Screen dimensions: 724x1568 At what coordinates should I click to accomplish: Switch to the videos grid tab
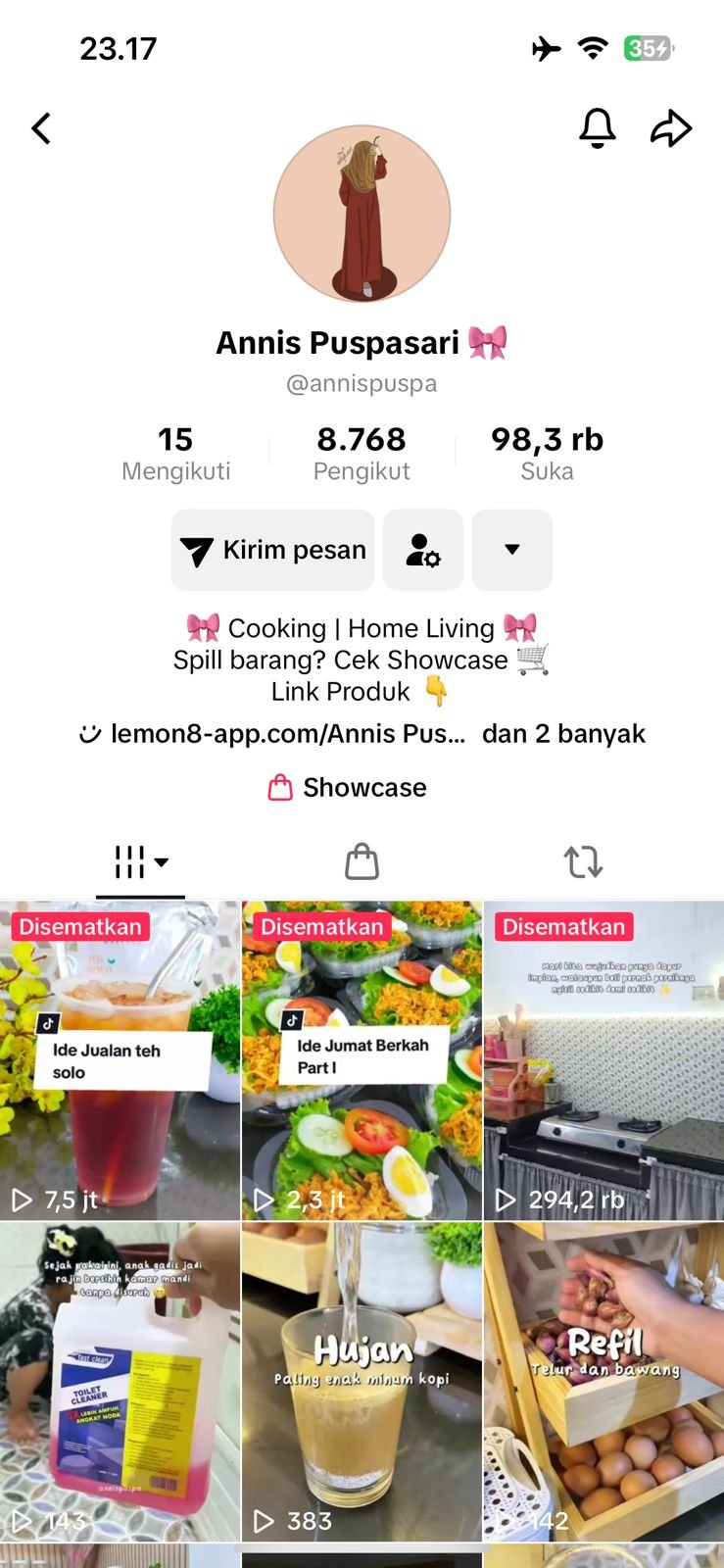tap(140, 862)
